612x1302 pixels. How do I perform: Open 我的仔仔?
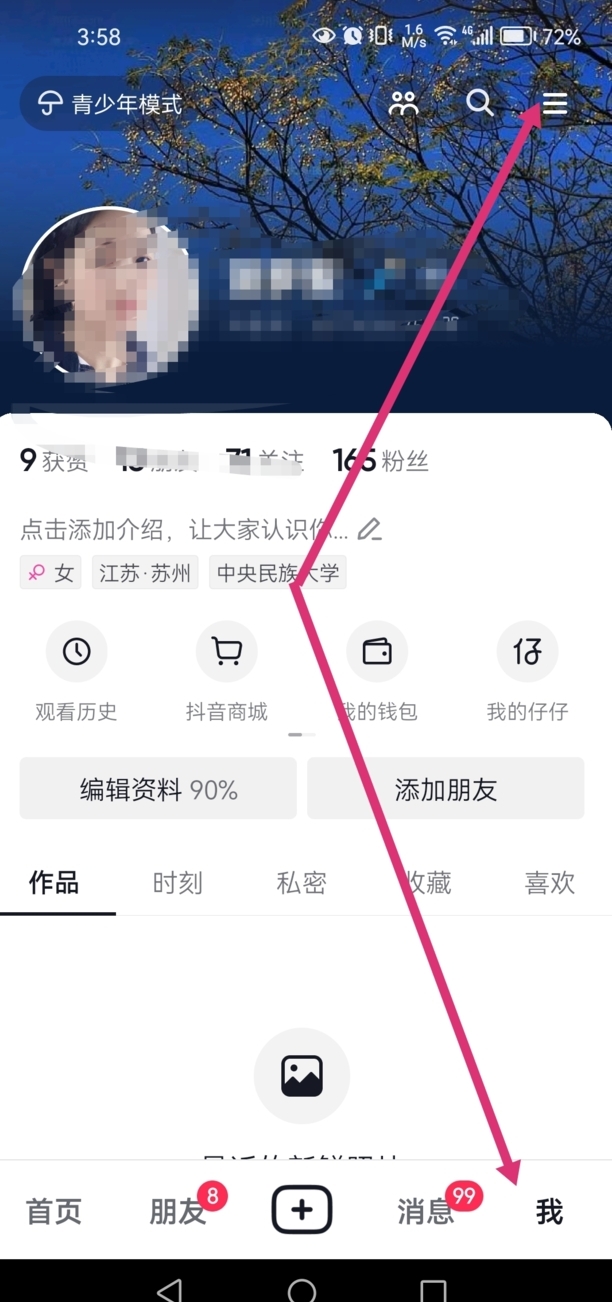point(527,672)
